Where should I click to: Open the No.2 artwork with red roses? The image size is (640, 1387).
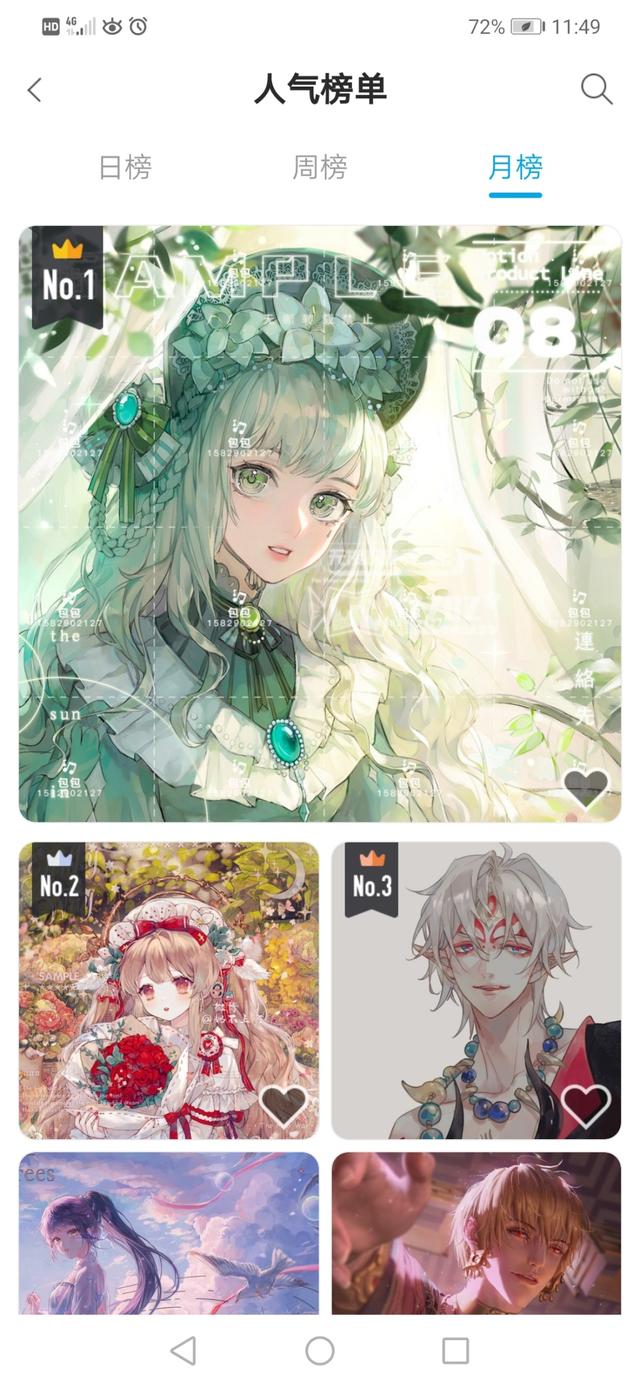coord(168,990)
